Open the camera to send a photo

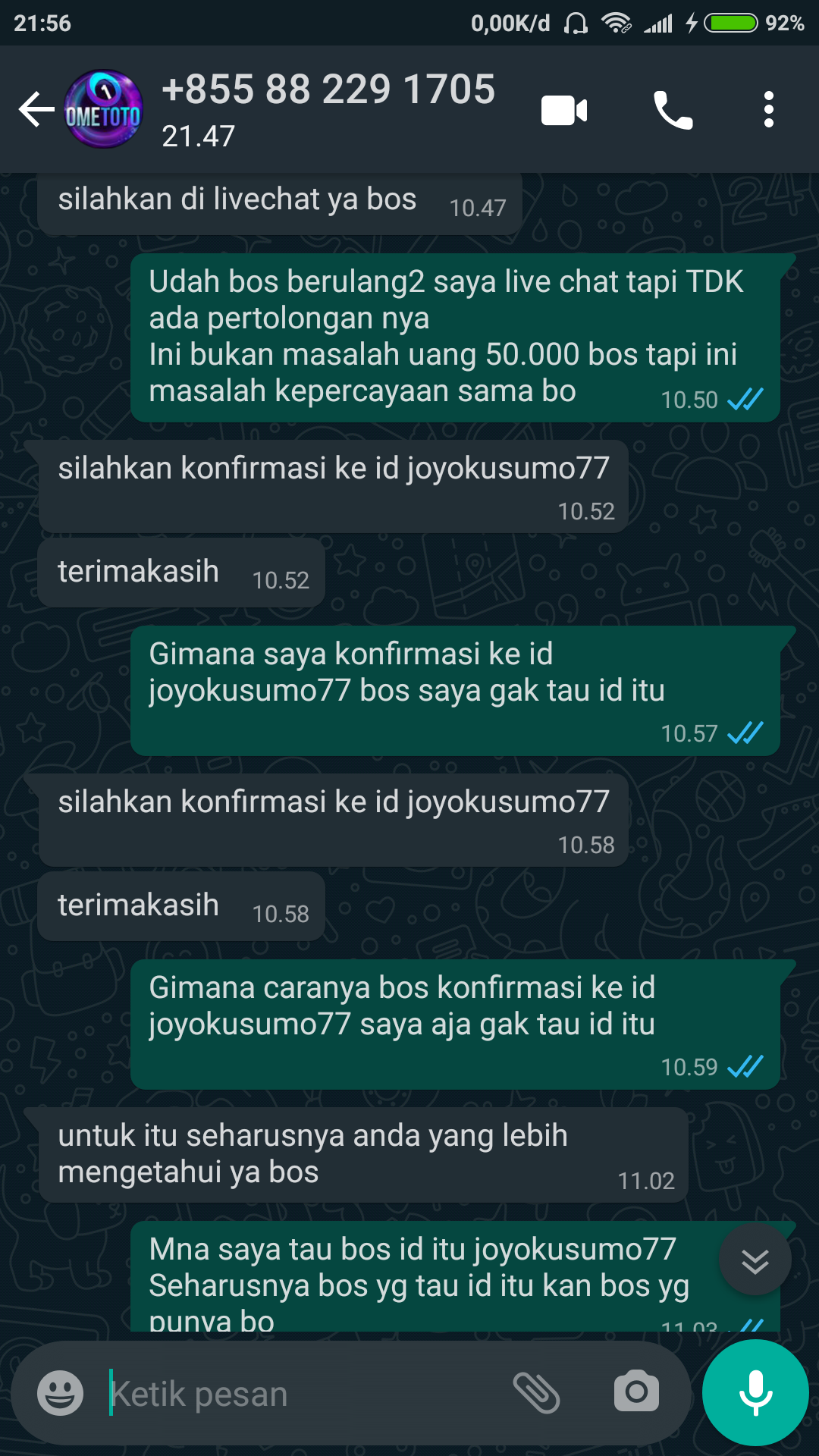tap(636, 1392)
